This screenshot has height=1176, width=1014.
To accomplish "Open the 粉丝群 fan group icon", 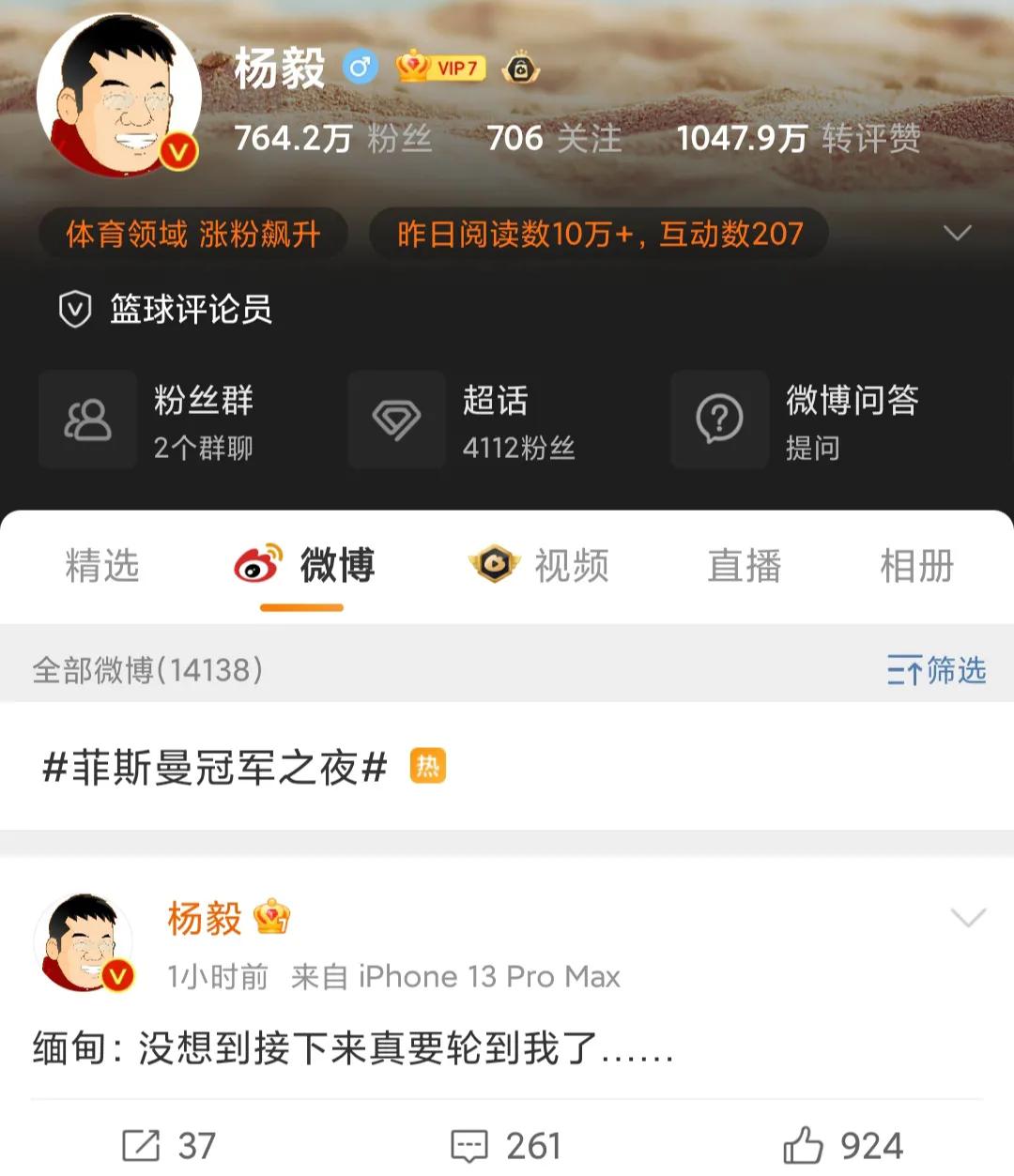I will coord(87,420).
